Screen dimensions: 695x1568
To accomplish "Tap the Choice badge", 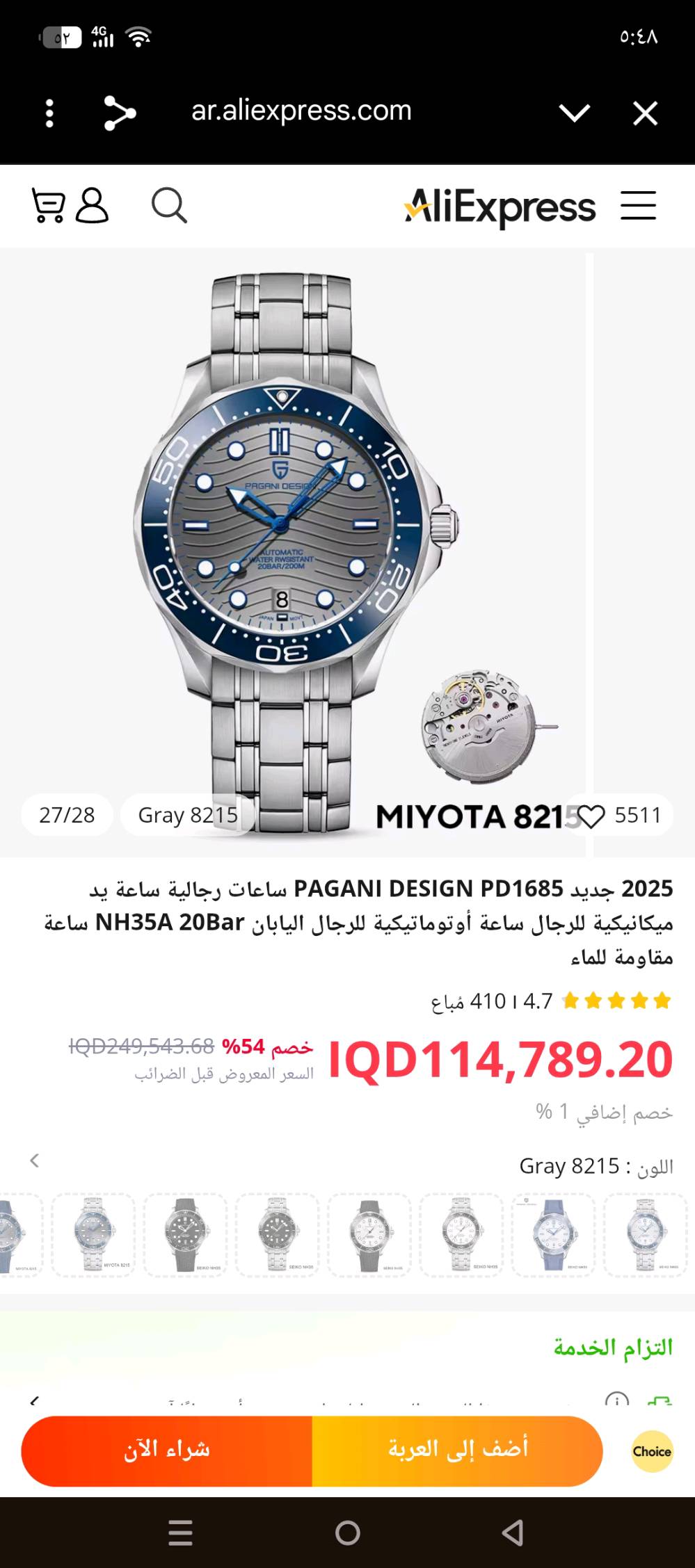I will click(x=652, y=1451).
